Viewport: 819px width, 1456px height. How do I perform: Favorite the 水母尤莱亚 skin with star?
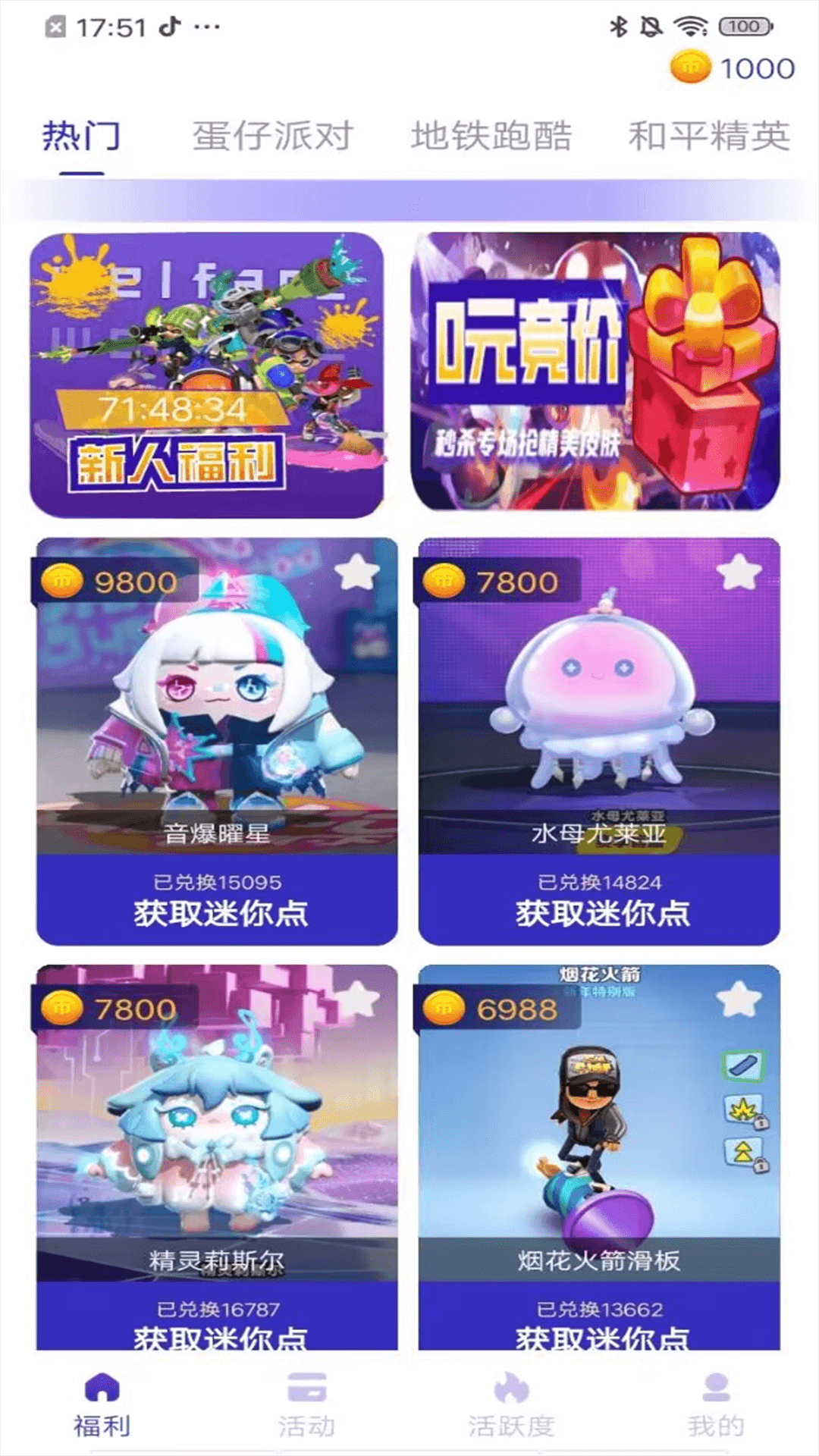tap(739, 573)
